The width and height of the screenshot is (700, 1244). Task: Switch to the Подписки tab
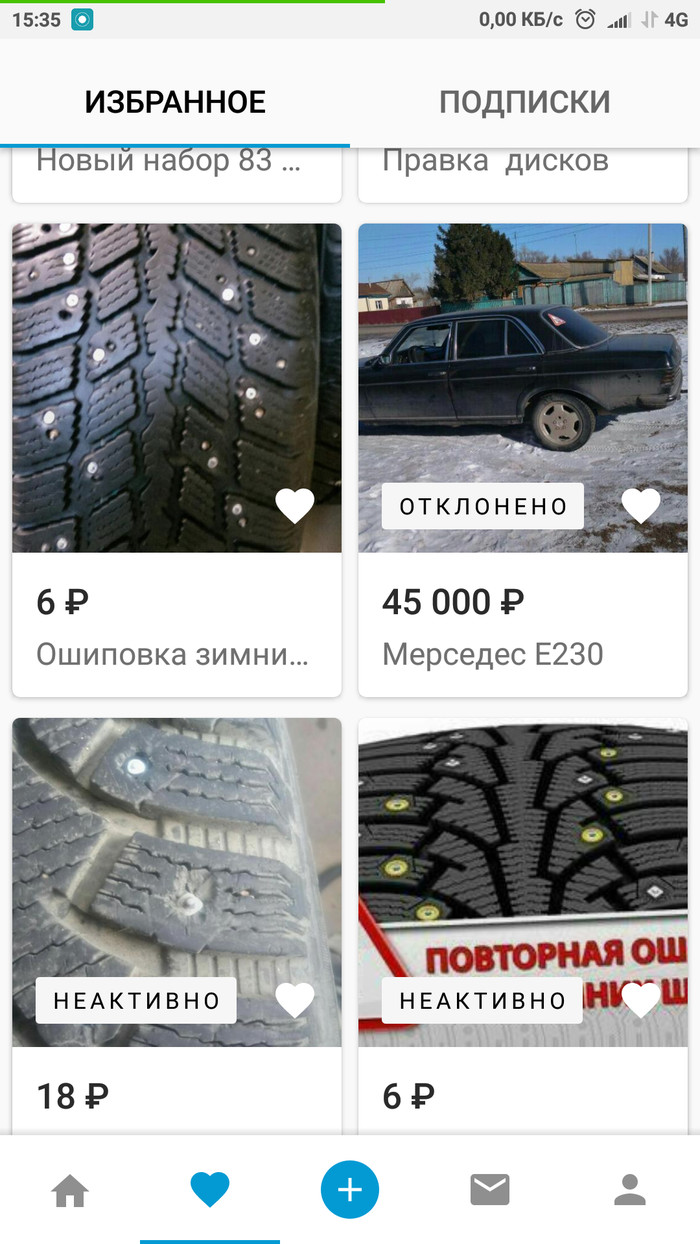524,101
